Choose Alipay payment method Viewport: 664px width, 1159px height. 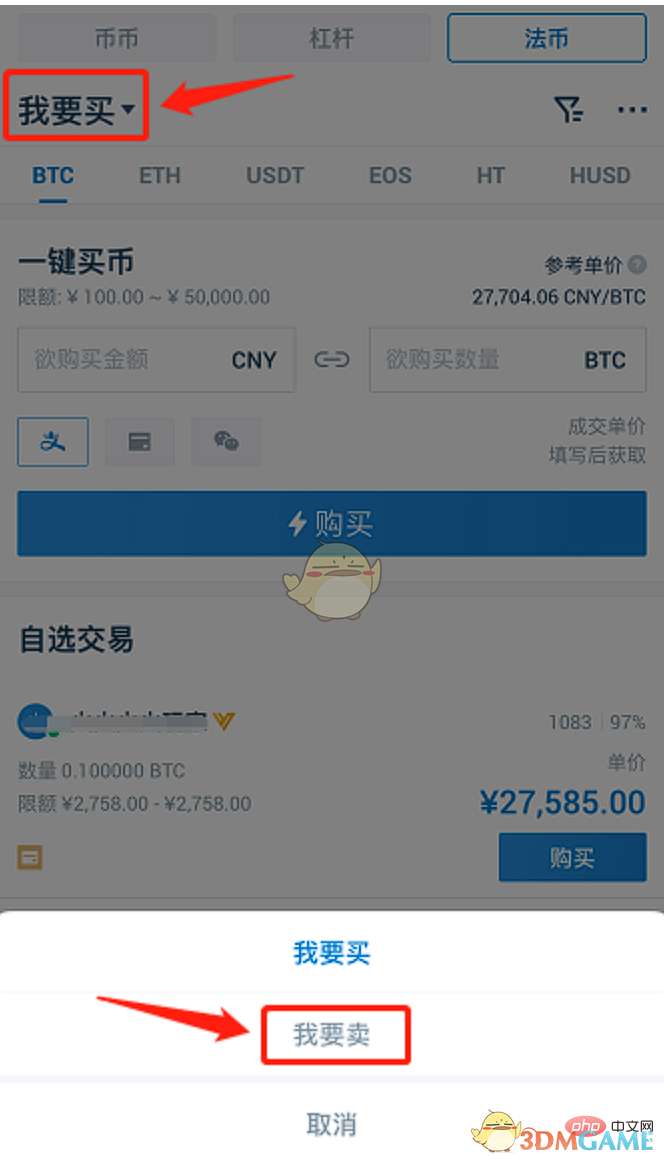[53, 442]
